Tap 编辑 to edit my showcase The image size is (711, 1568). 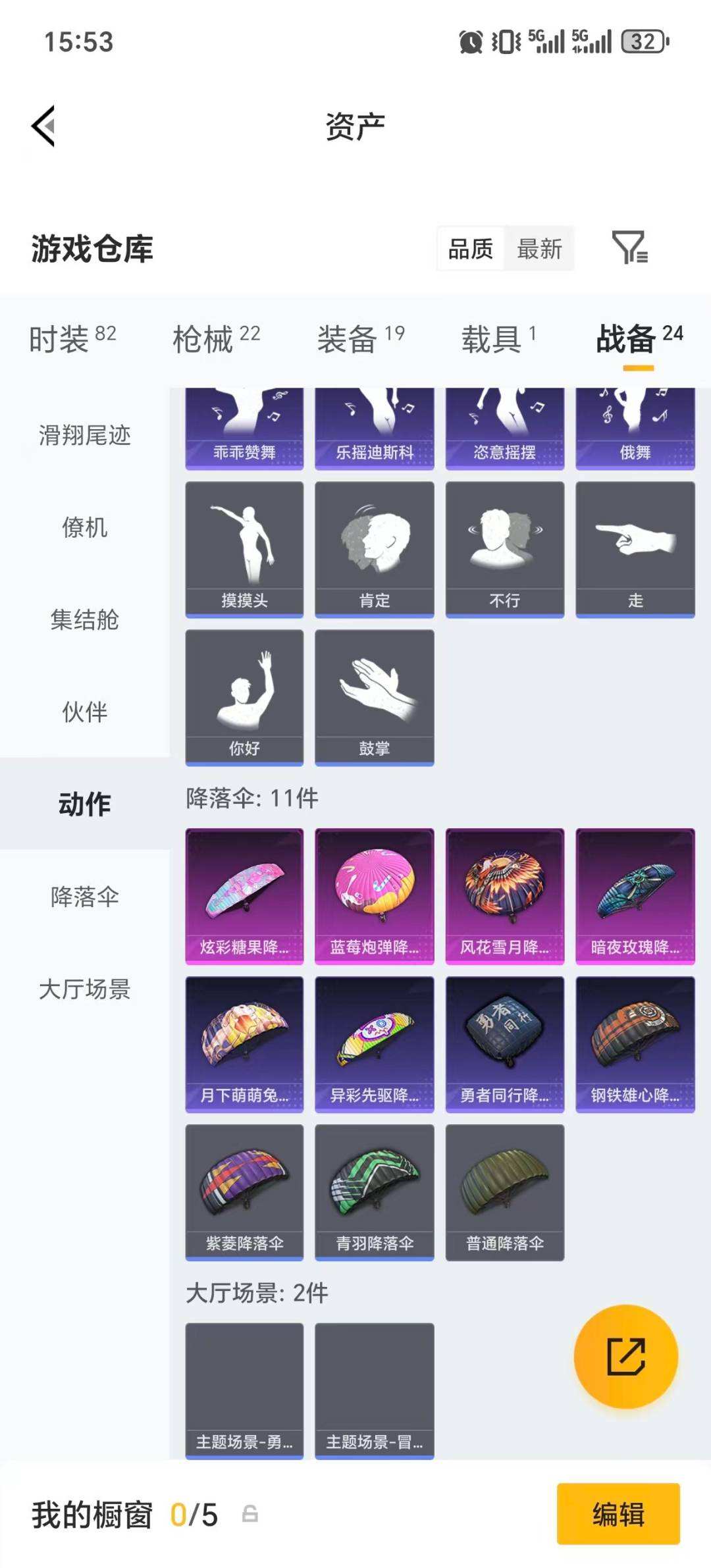point(618,1514)
